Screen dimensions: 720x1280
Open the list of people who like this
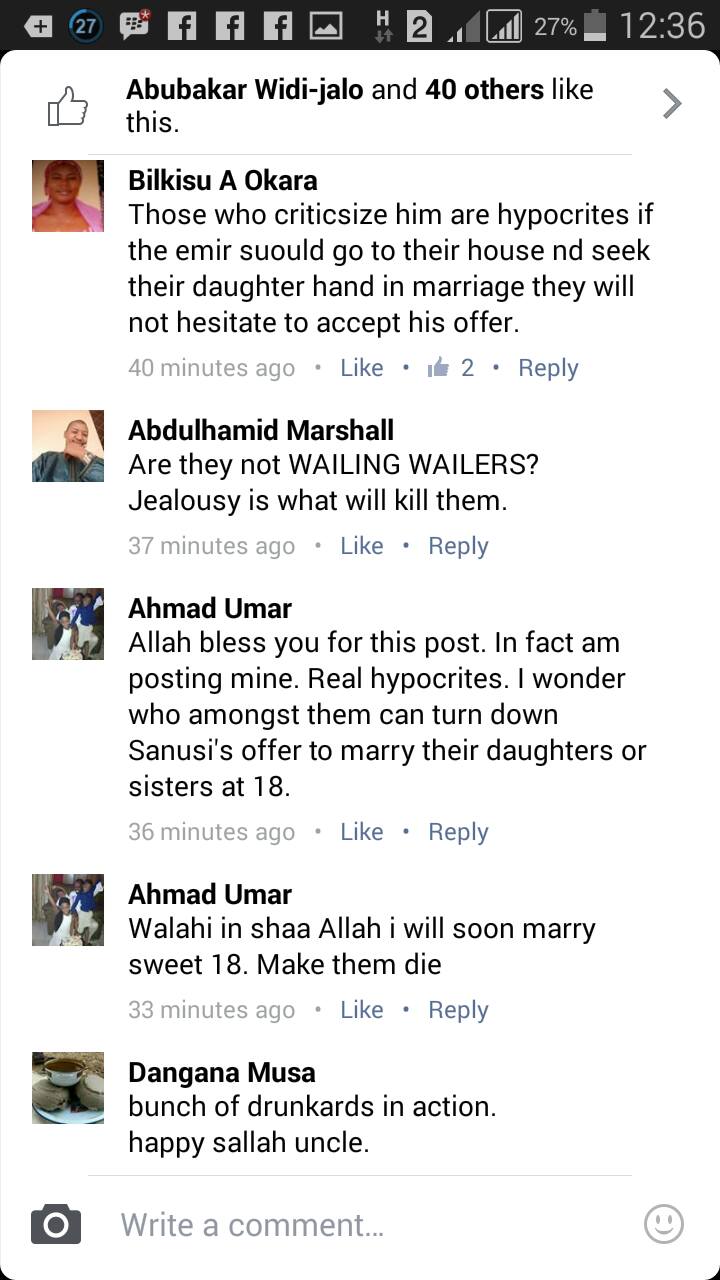click(360, 105)
